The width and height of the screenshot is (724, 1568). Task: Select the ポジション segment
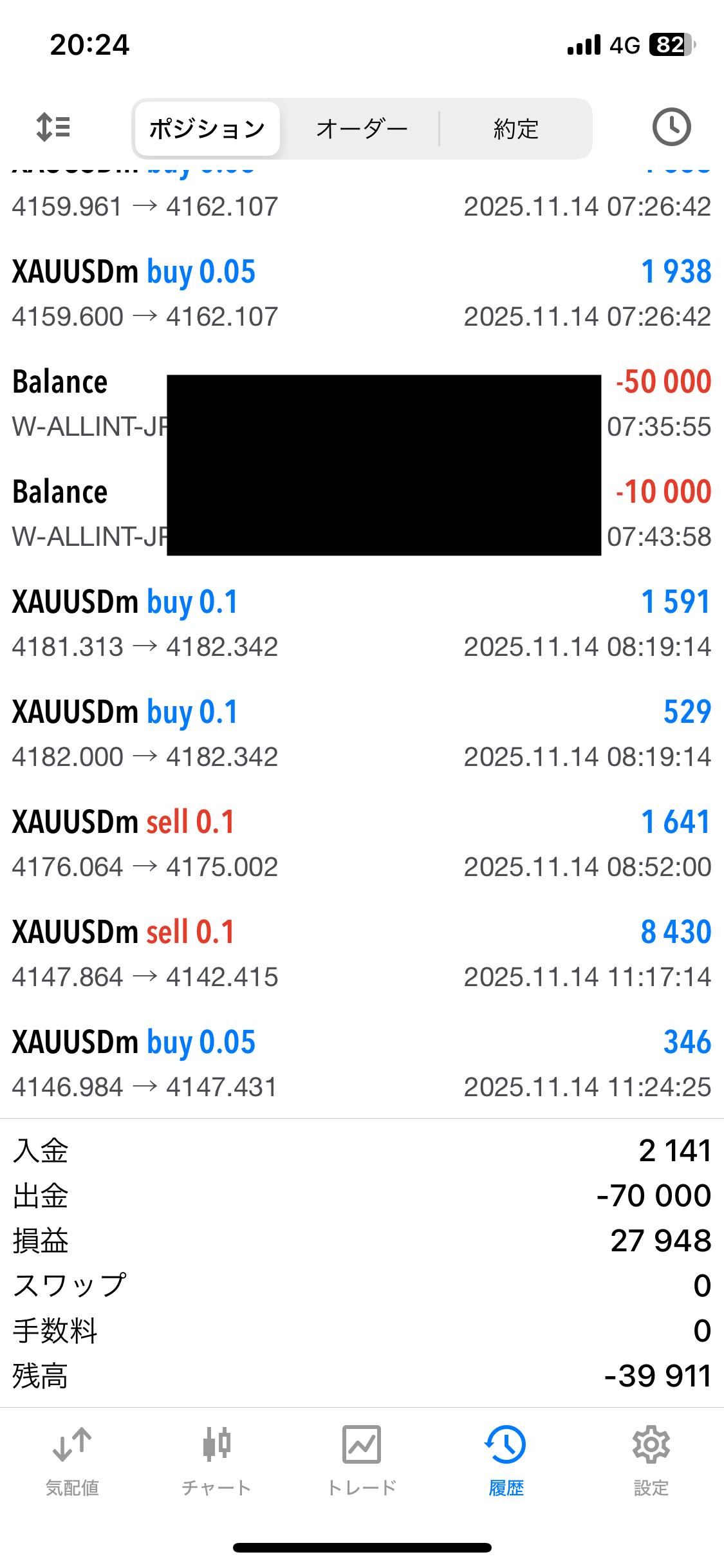207,129
